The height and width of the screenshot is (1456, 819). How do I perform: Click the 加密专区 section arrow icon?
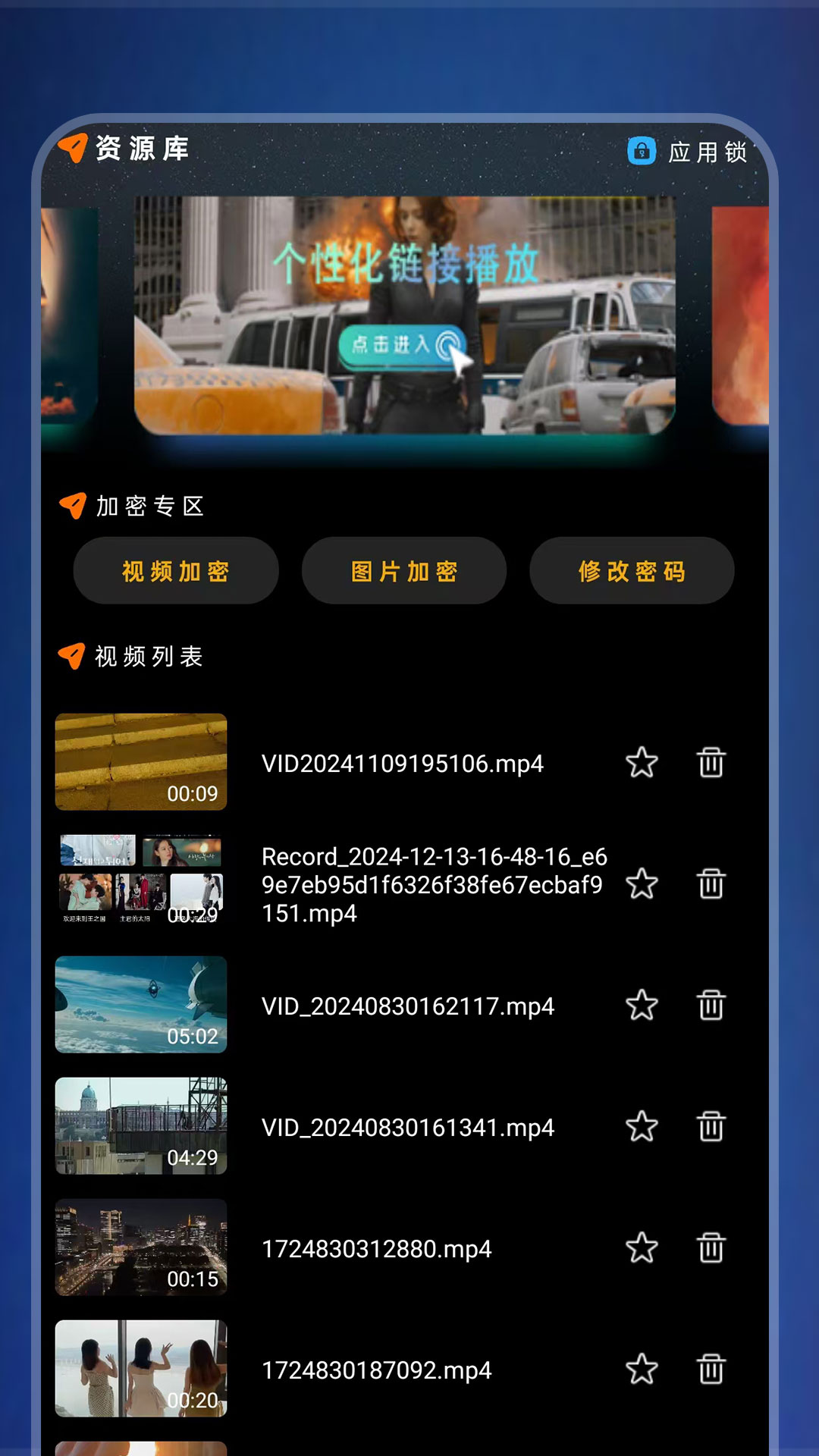(73, 505)
